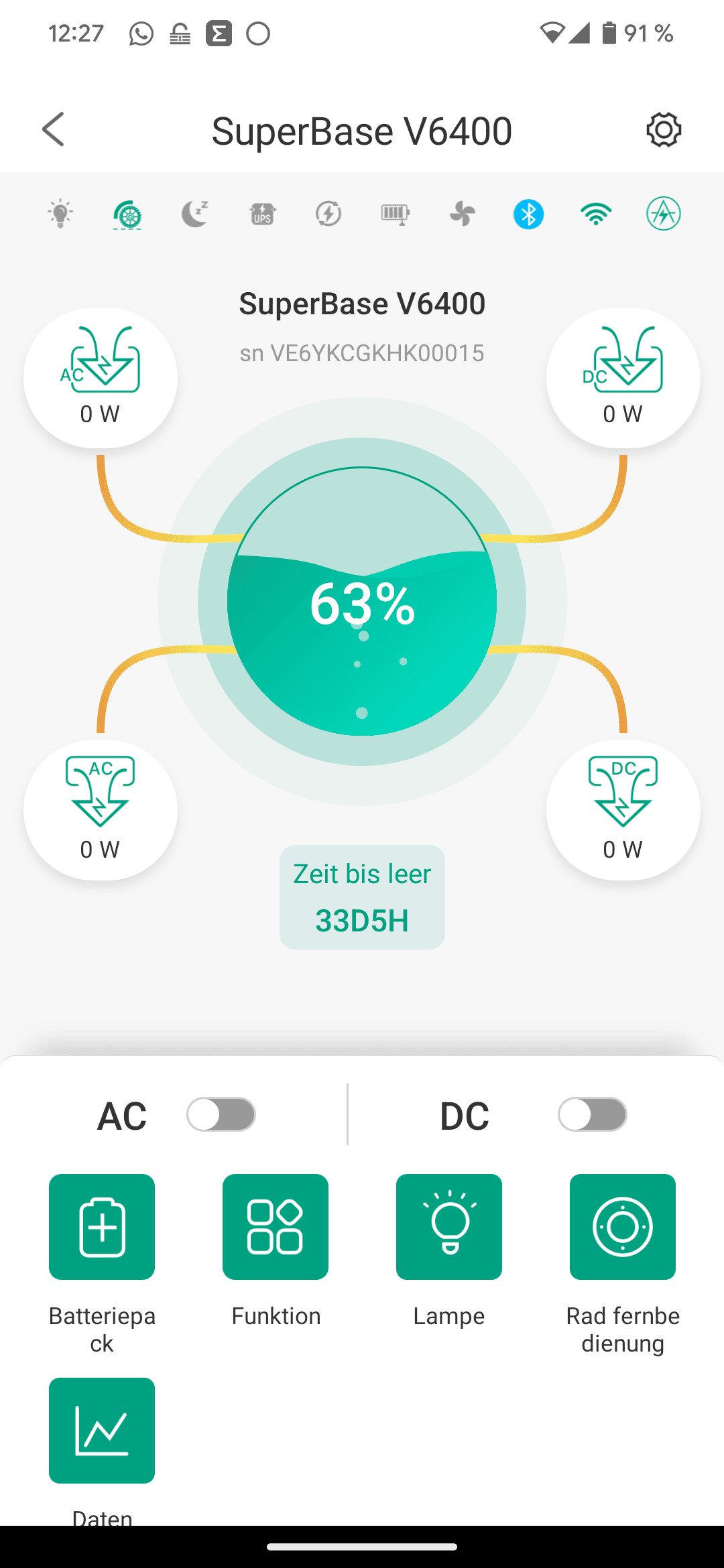This screenshot has height=1568, width=724.
Task: Open the Lampe controls
Action: (x=449, y=1227)
